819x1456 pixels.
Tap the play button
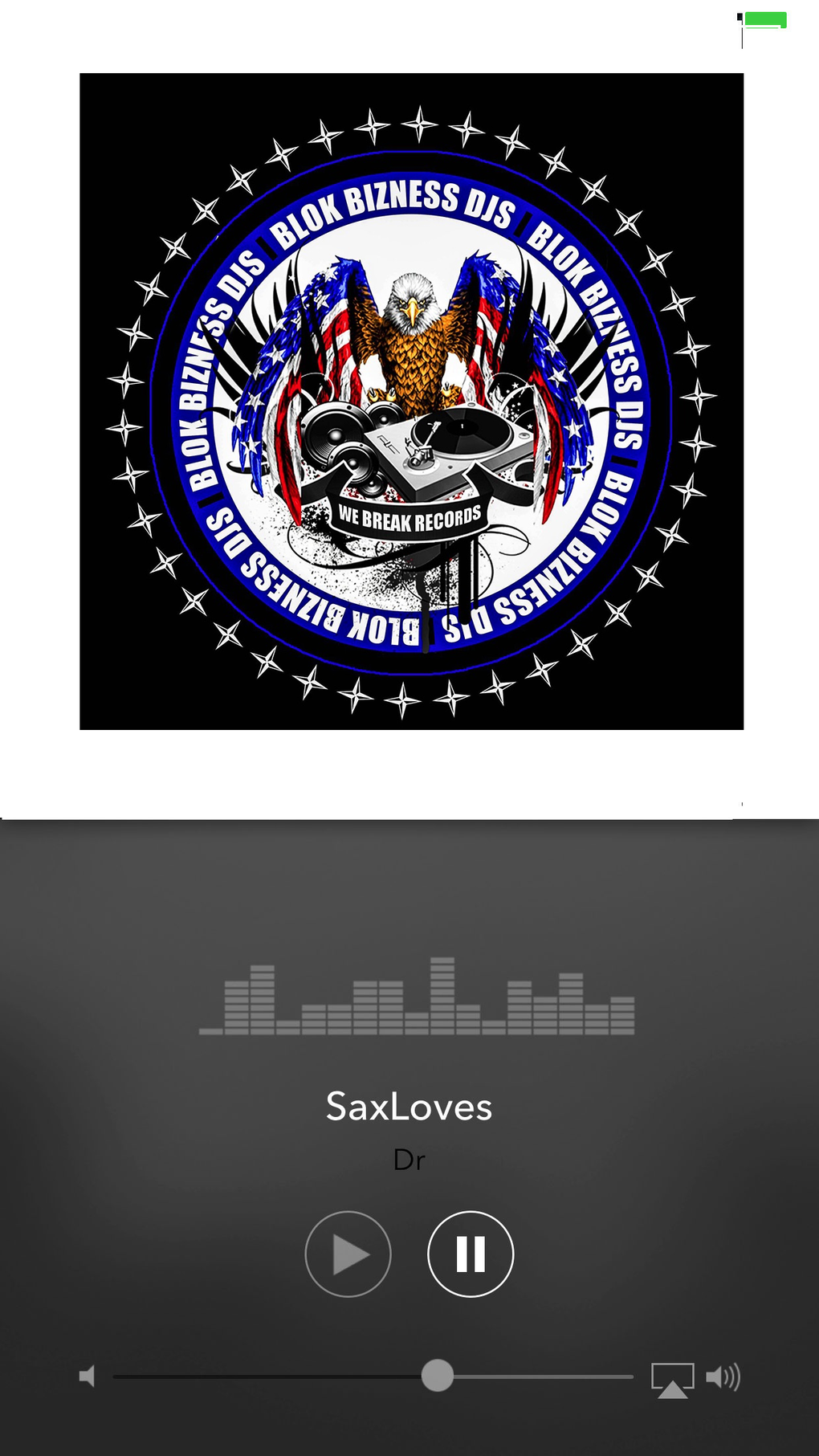pos(348,1254)
